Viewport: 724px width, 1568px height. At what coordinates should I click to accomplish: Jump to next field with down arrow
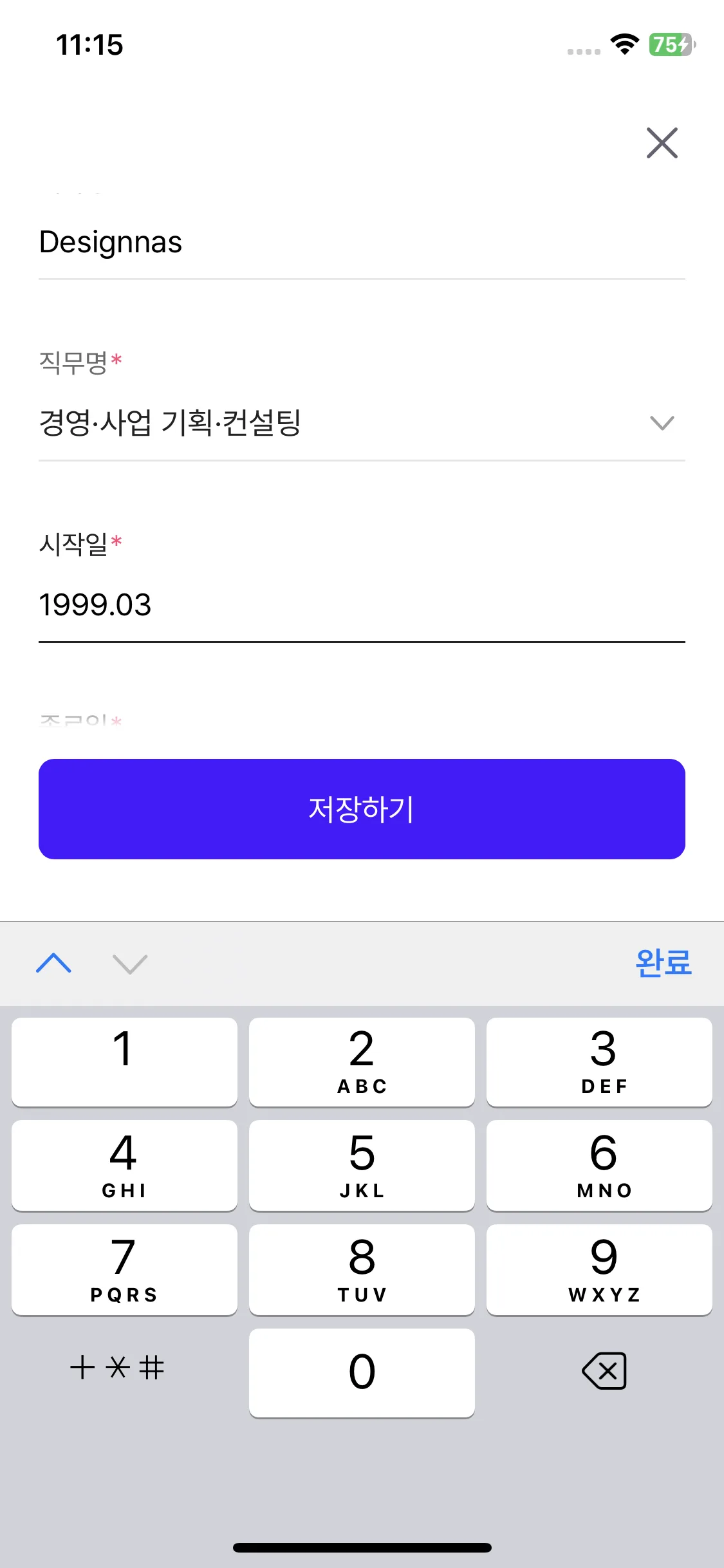point(130,964)
